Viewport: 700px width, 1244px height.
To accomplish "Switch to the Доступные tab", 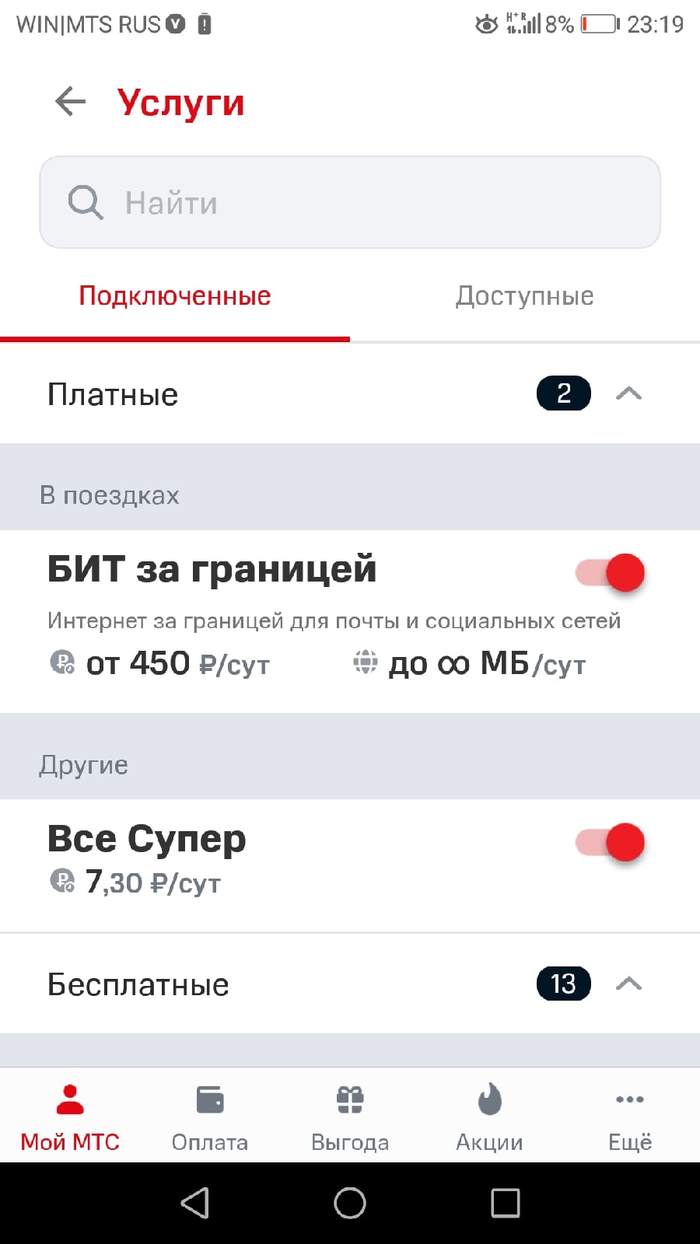I will coord(524,296).
